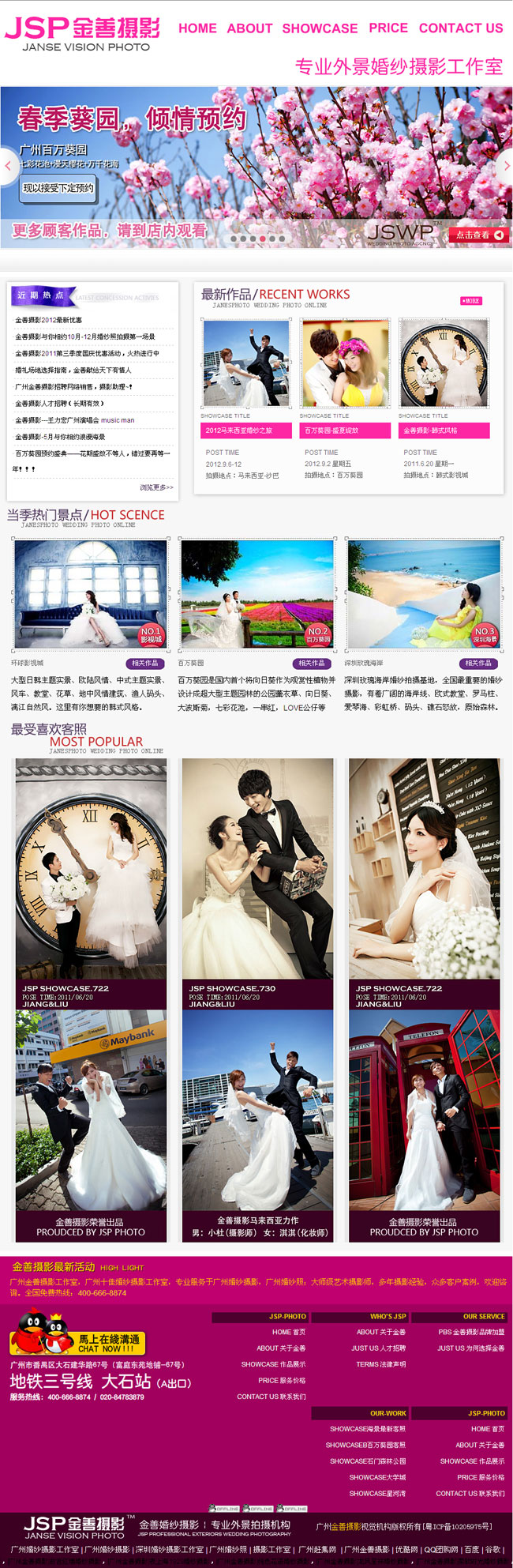The height and width of the screenshot is (1568, 513).
Task: View 相关作品 for 深圳玫瑰海岸
Action: tap(478, 664)
